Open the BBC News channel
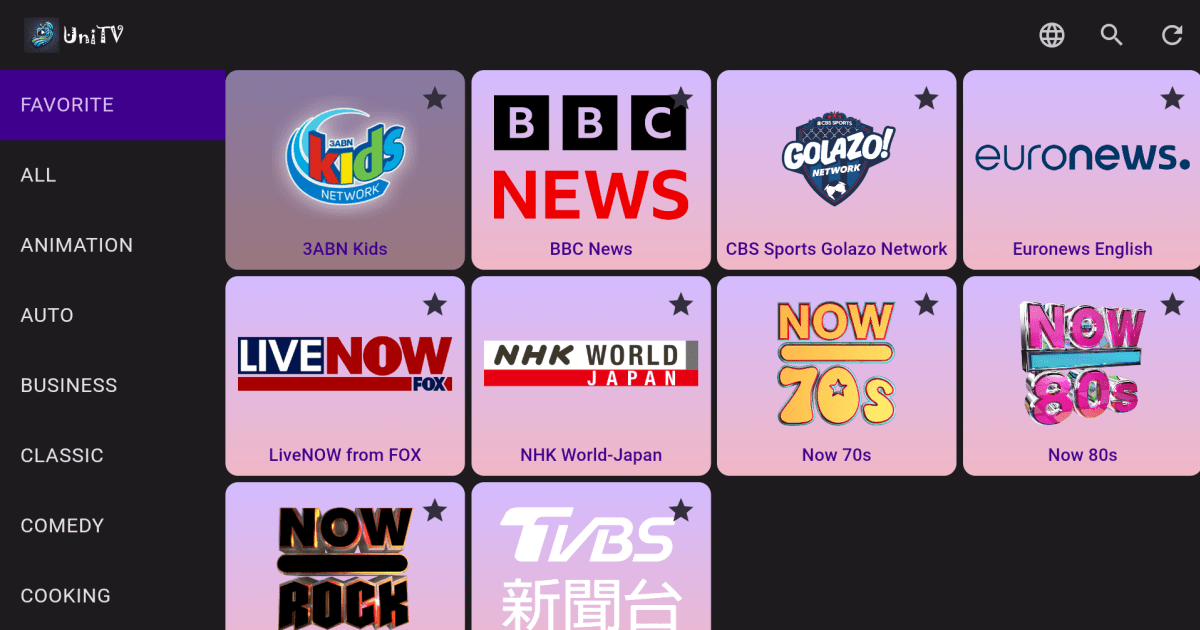Image resolution: width=1200 pixels, height=630 pixels. [x=591, y=170]
